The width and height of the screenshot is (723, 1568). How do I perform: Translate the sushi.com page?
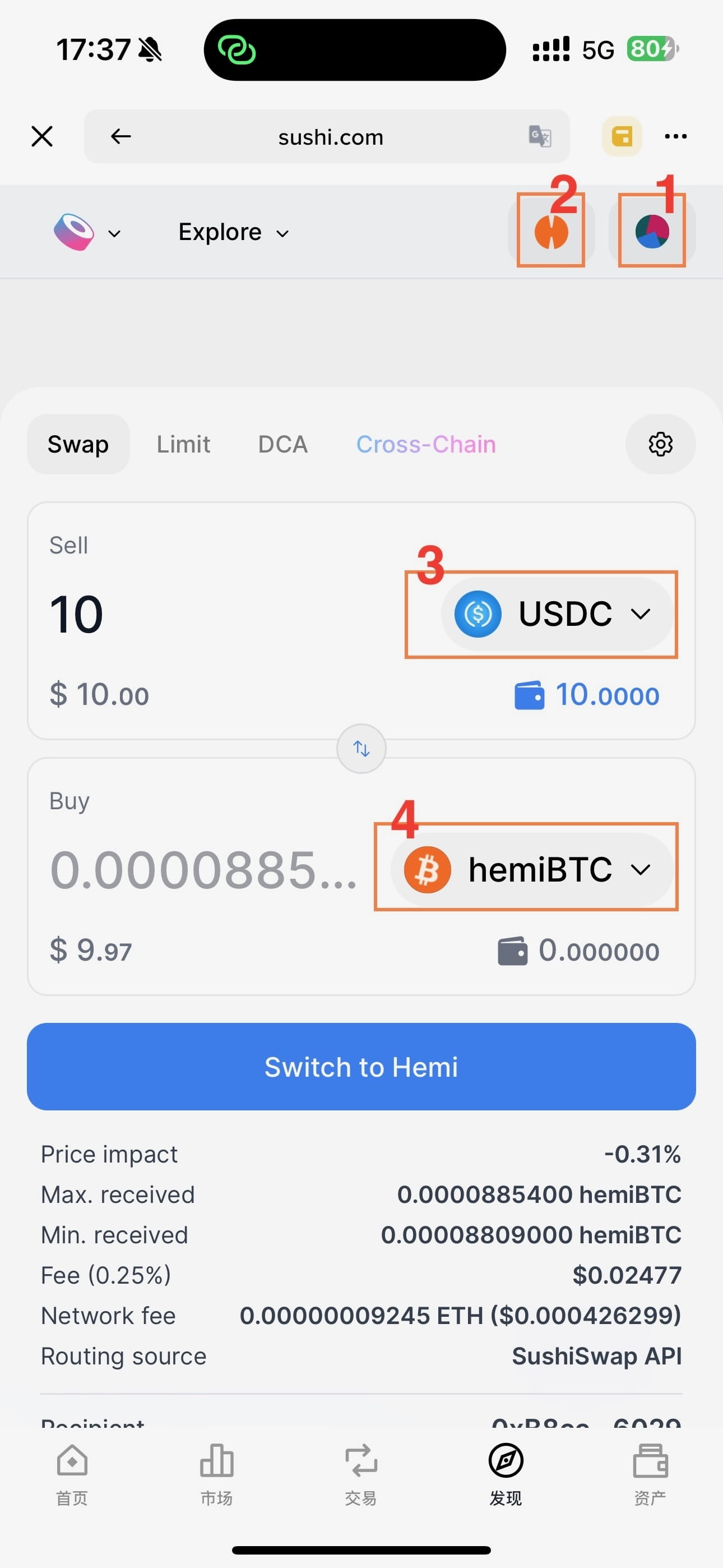pyautogui.click(x=540, y=136)
